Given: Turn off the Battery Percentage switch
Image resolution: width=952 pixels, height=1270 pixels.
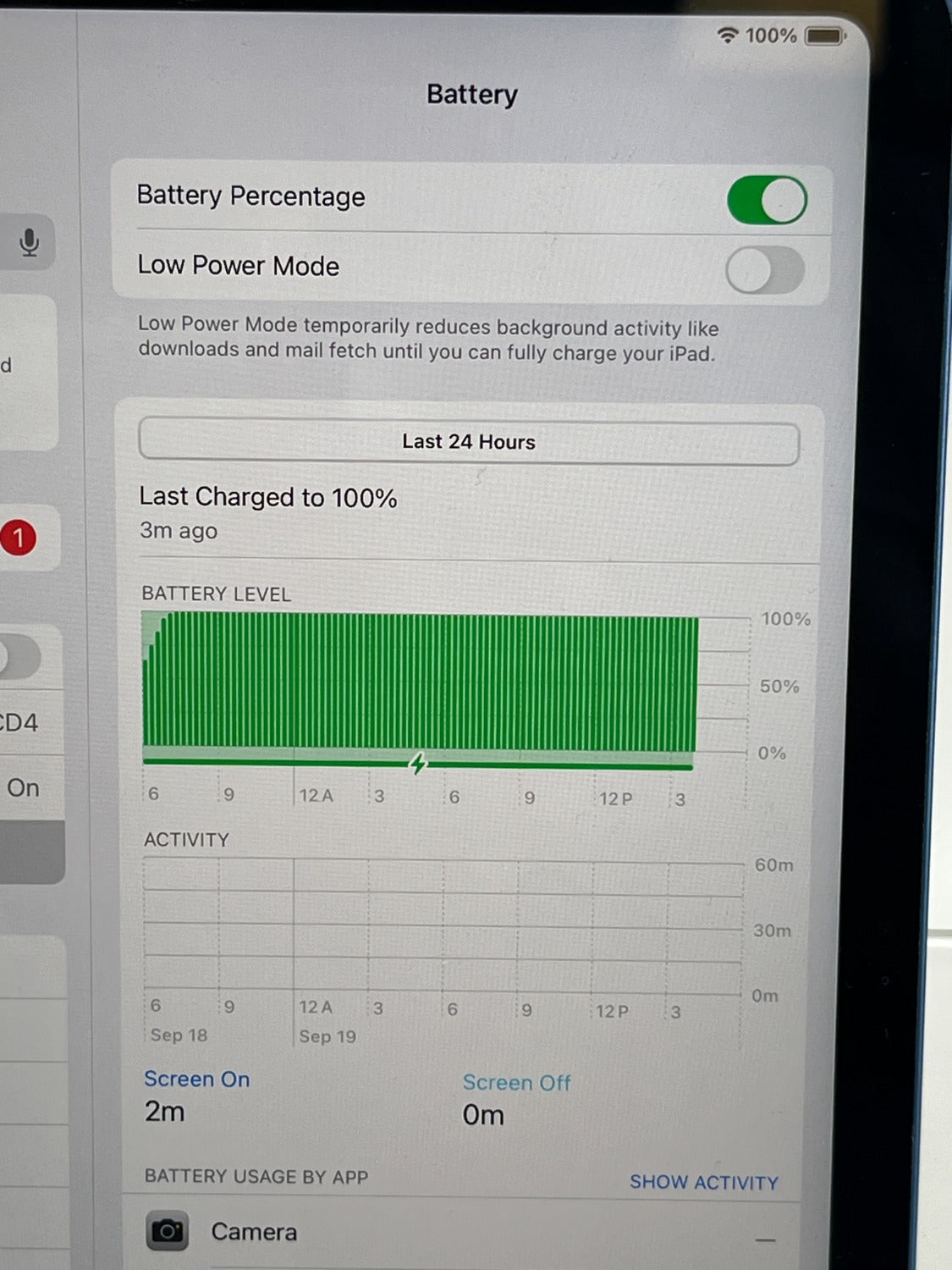Looking at the screenshot, I should click(x=767, y=201).
